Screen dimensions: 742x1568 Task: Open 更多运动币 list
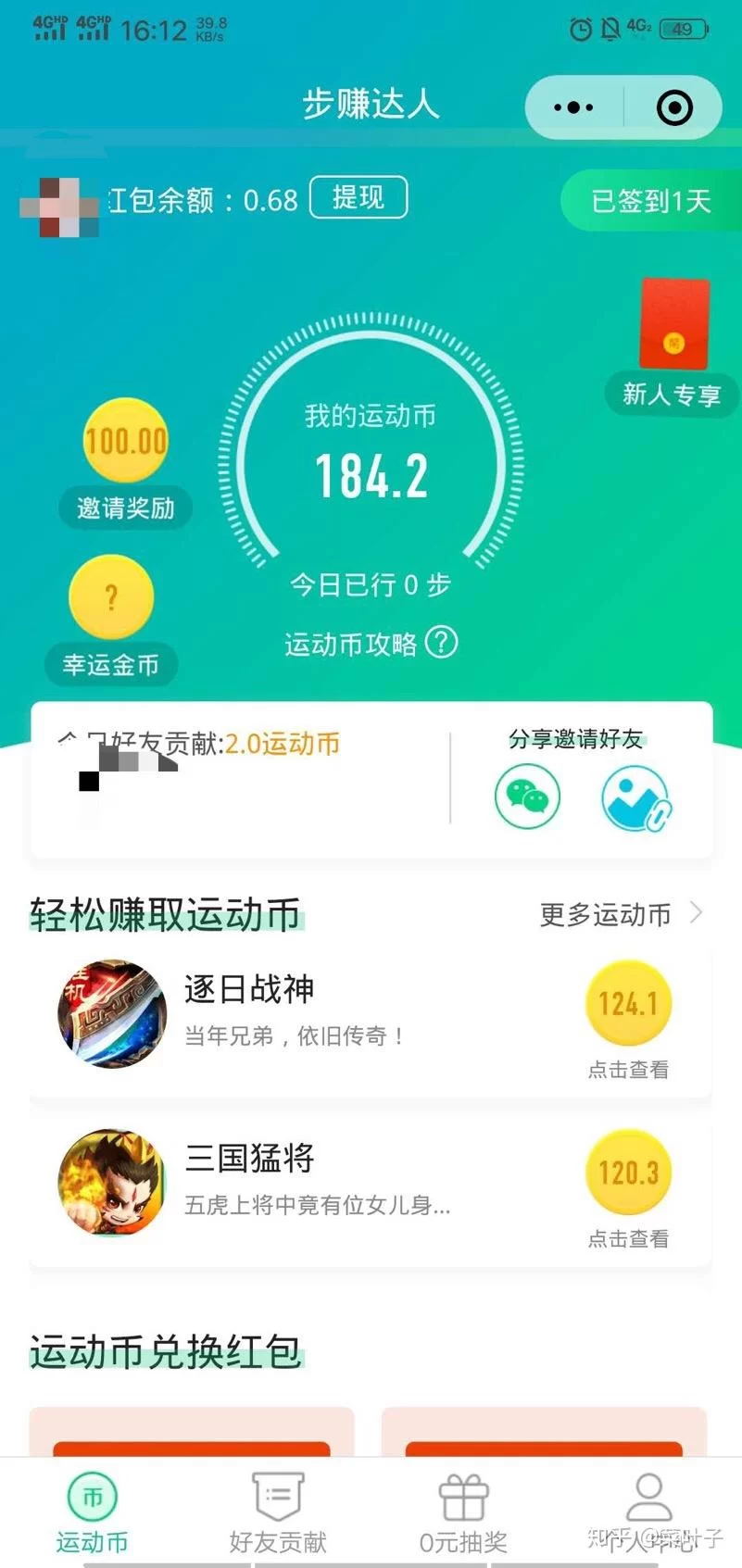coord(620,915)
